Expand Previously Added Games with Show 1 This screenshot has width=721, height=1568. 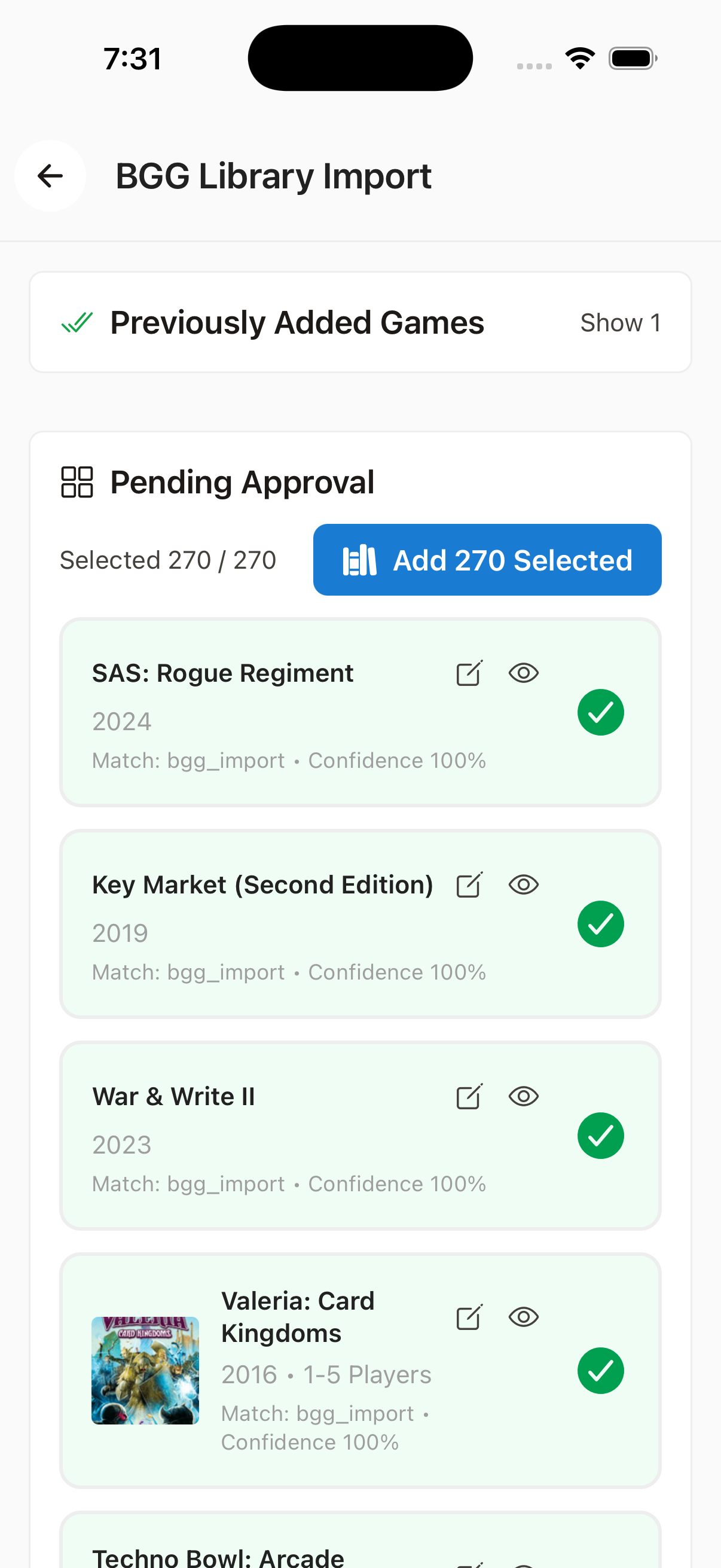[x=621, y=322]
